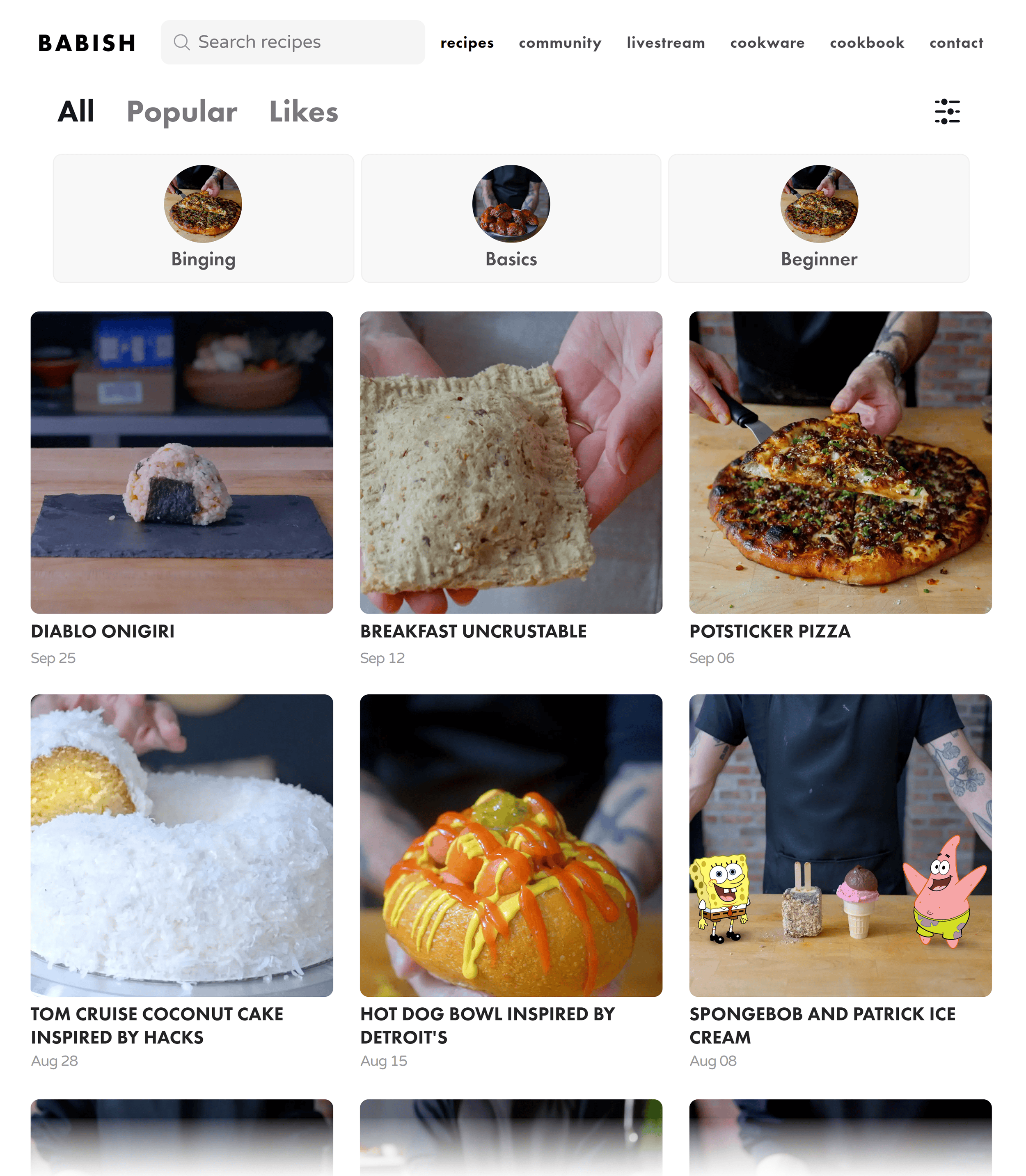This screenshot has width=1026, height=1176.
Task: Click the Beginner circular pizza icon
Action: click(819, 203)
